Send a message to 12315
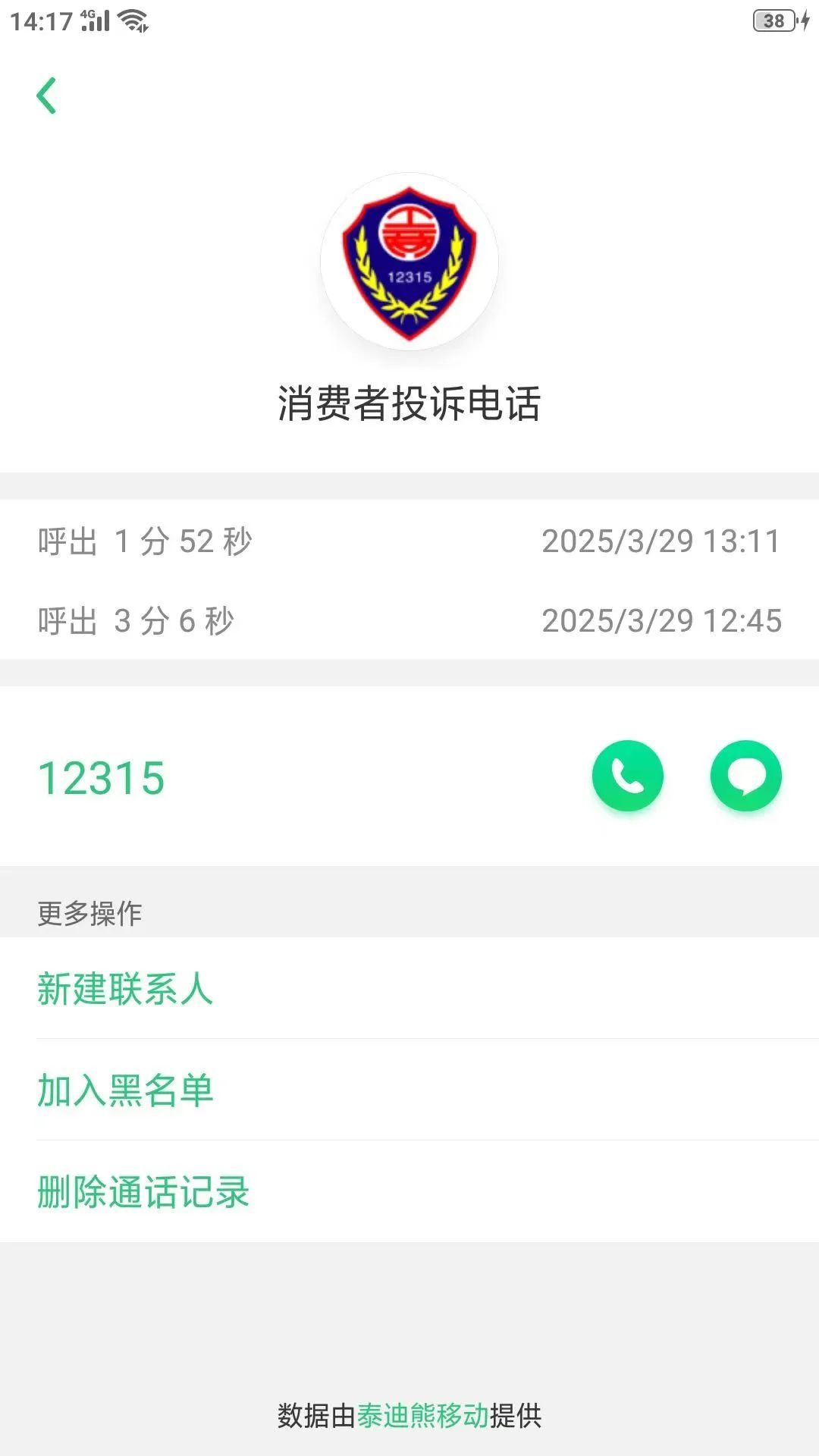Screen dimensions: 819x1456 coord(745,776)
